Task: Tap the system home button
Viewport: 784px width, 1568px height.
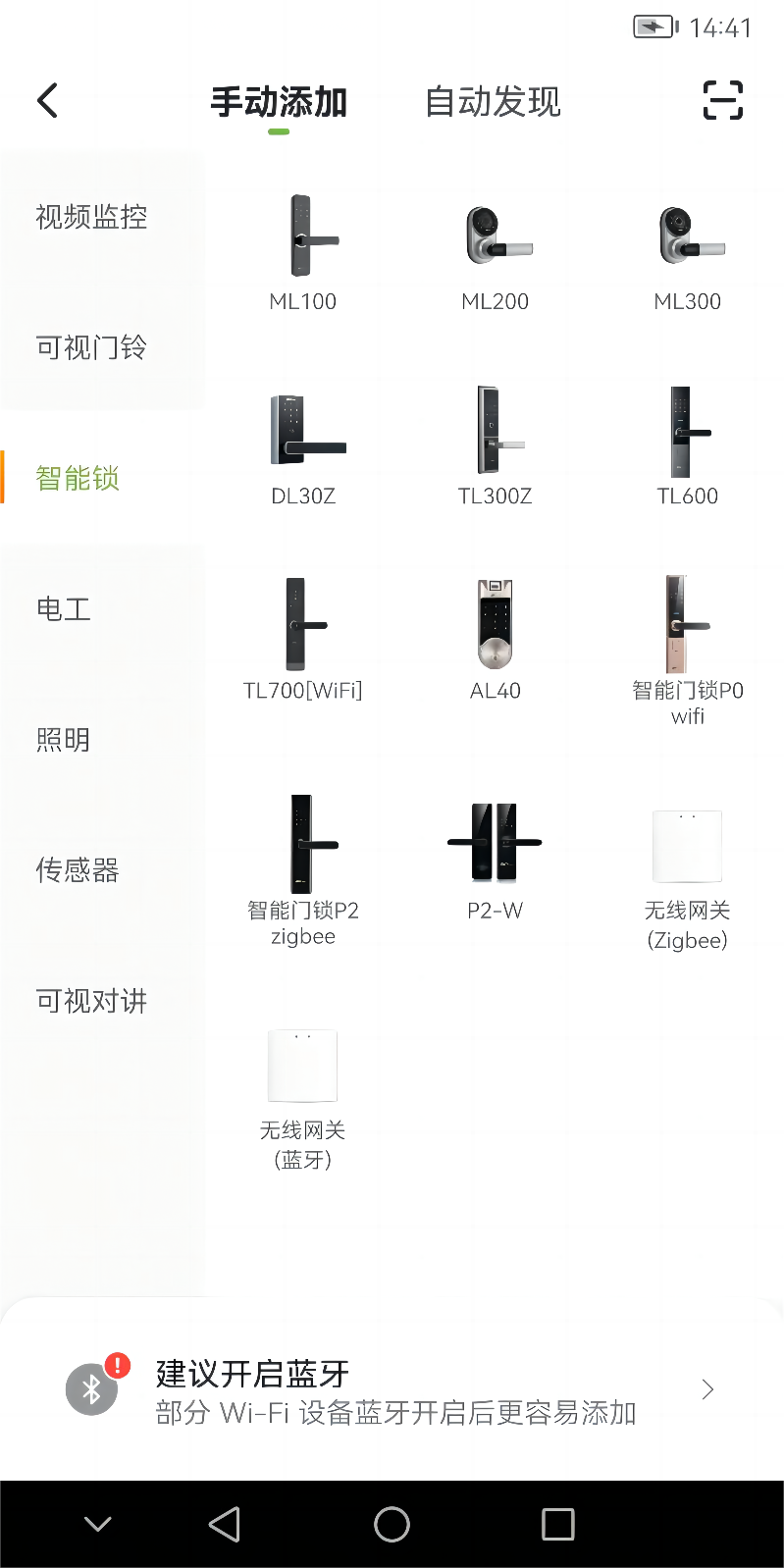Action: [x=392, y=1524]
